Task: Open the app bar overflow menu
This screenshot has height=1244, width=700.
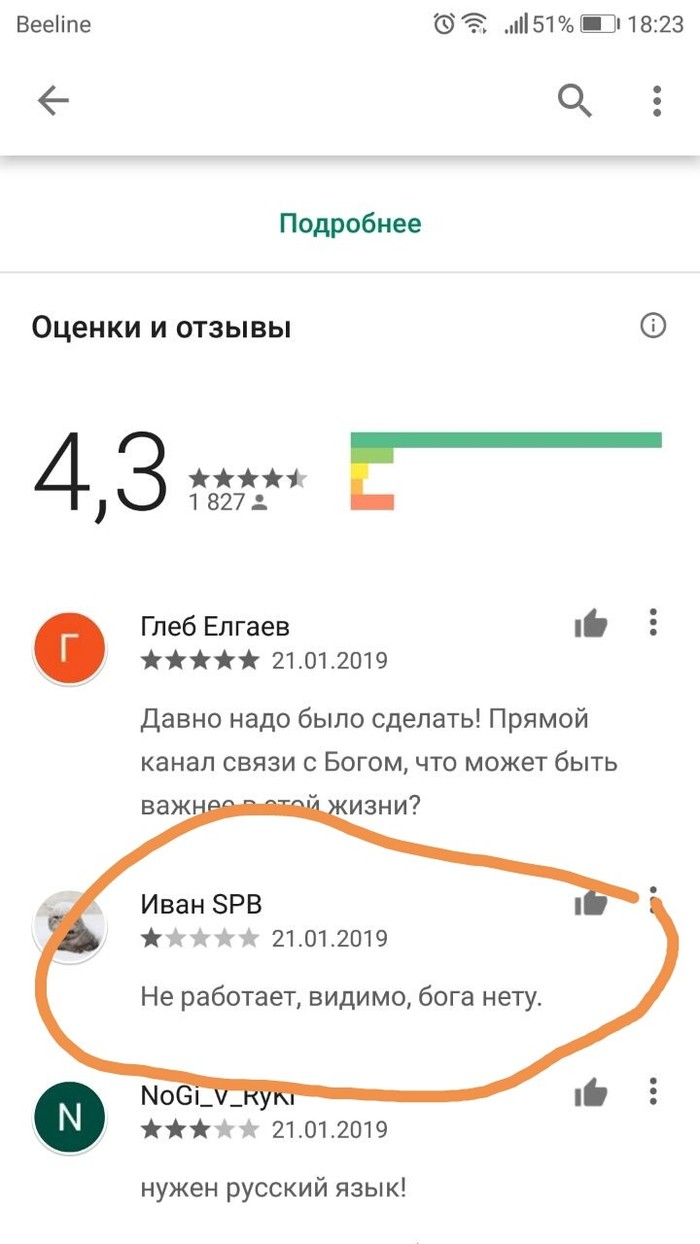Action: (657, 100)
